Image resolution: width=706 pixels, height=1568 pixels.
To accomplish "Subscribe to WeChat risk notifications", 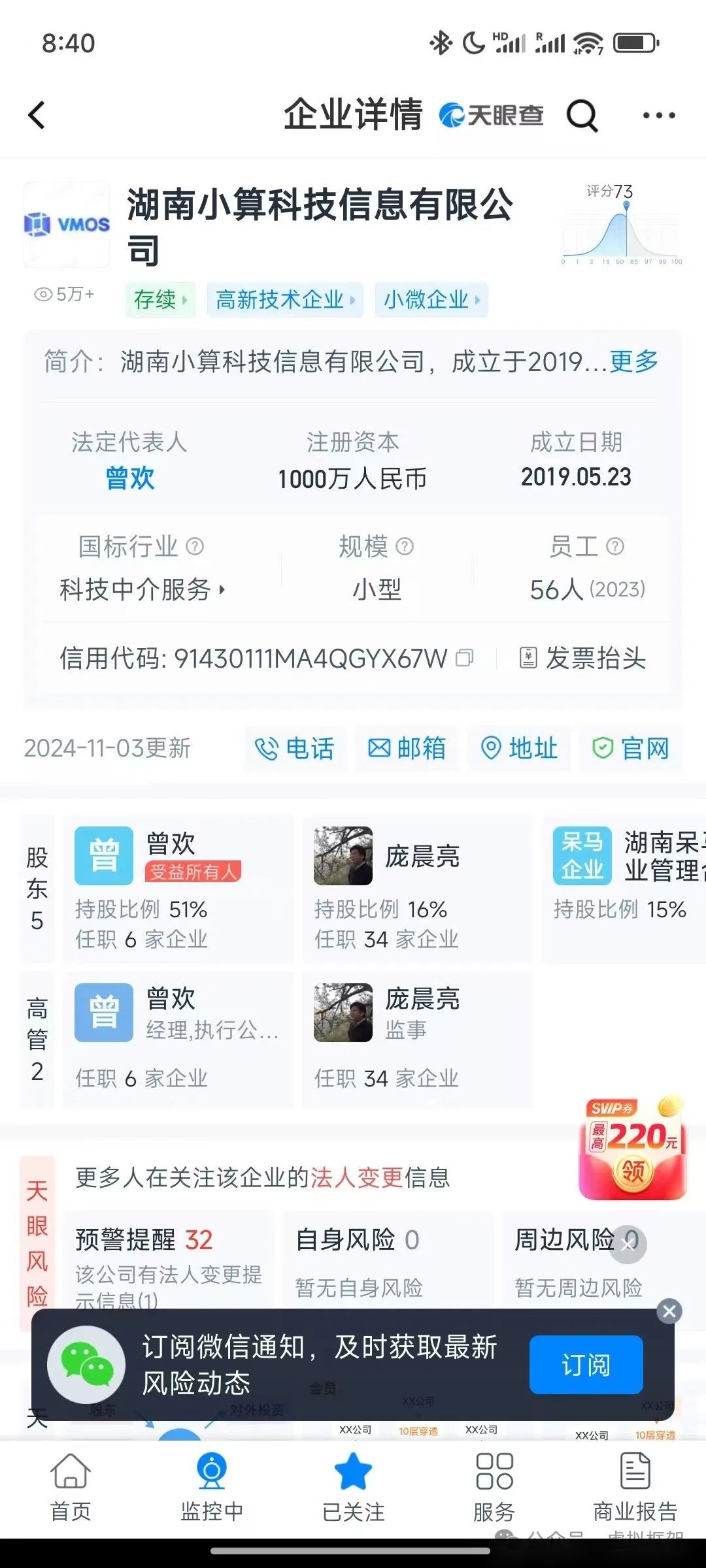I will pyautogui.click(x=586, y=1365).
